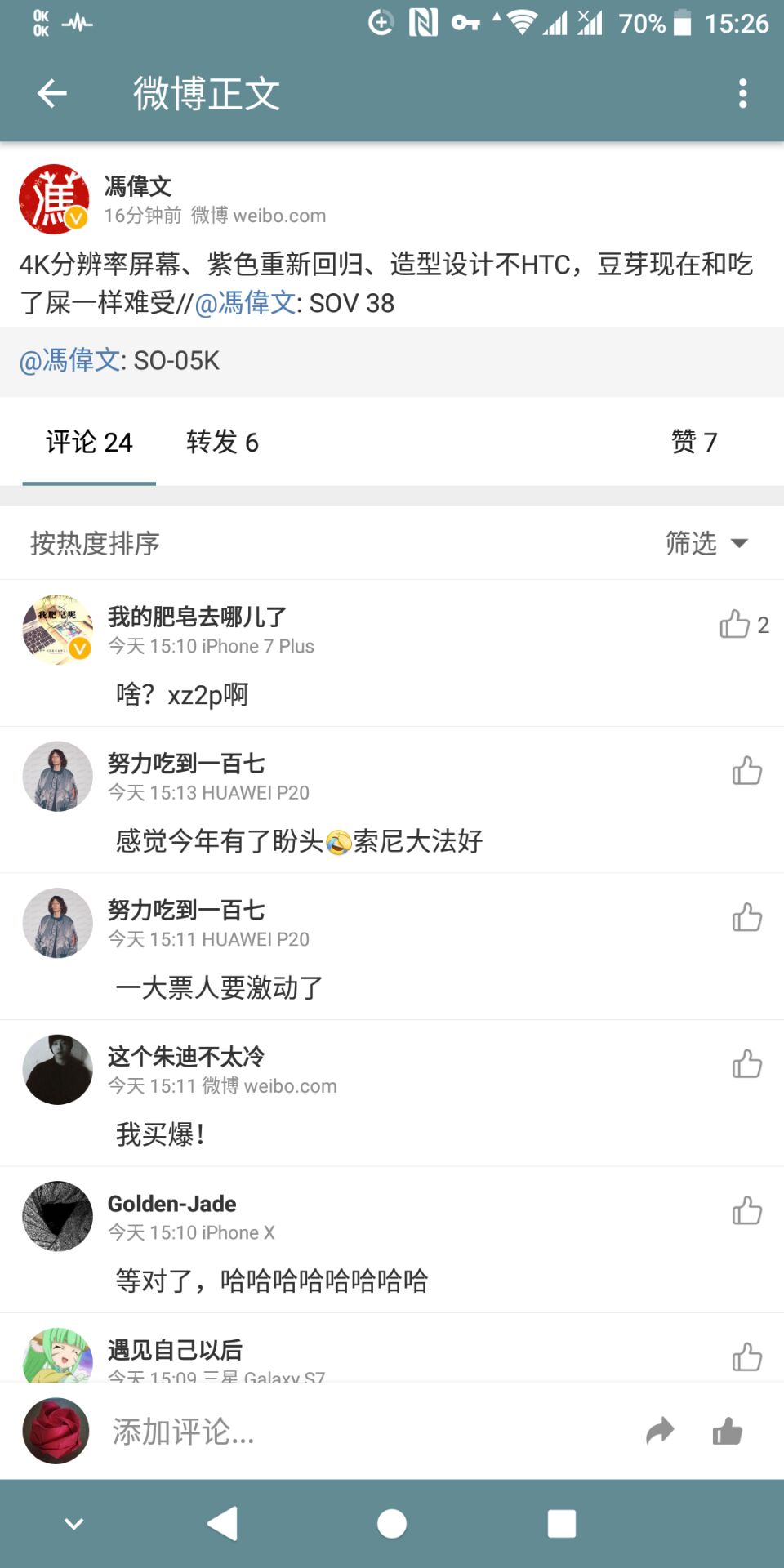Screen dimensions: 784x1568
Task: Switch to the 转发 6 tab
Action: pyautogui.click(x=222, y=443)
